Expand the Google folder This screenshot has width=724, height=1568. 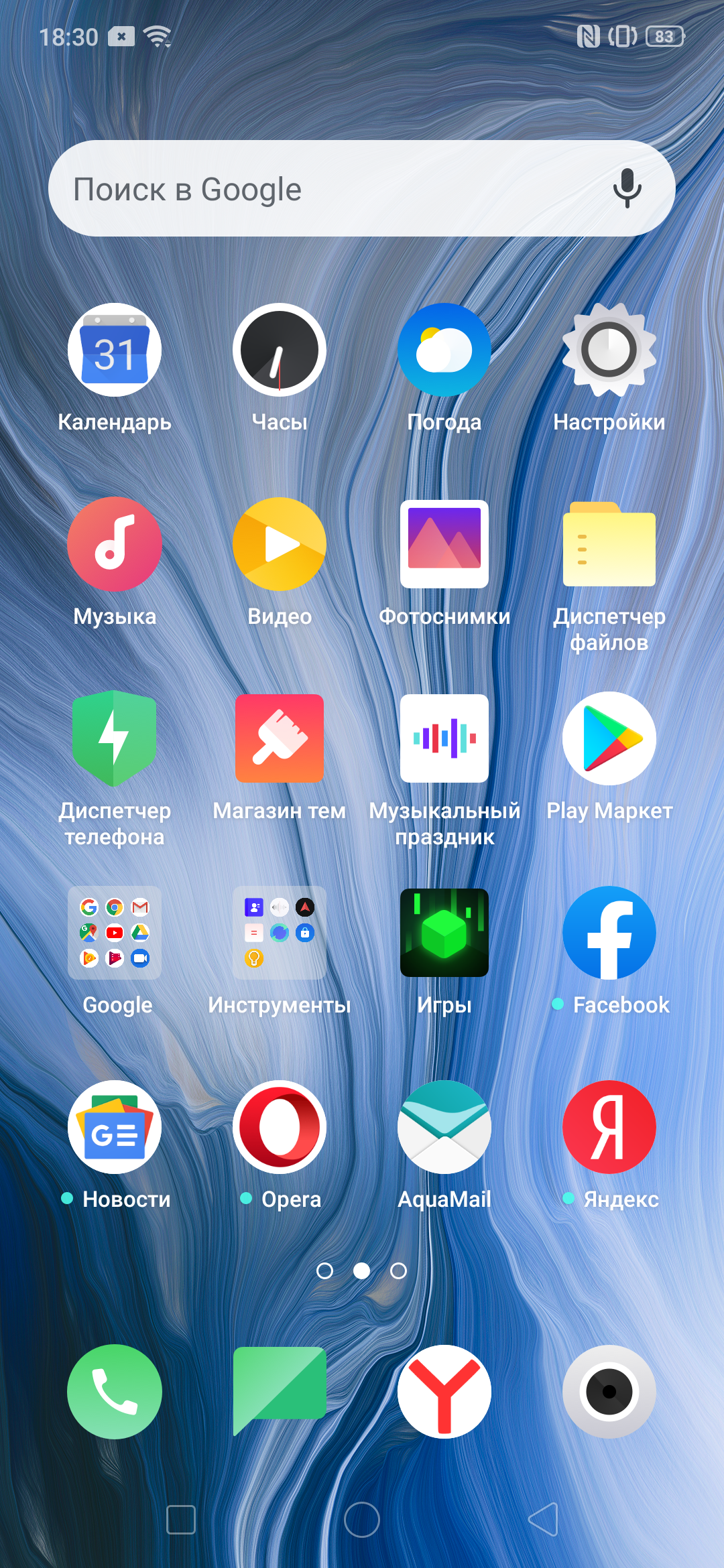[115, 933]
